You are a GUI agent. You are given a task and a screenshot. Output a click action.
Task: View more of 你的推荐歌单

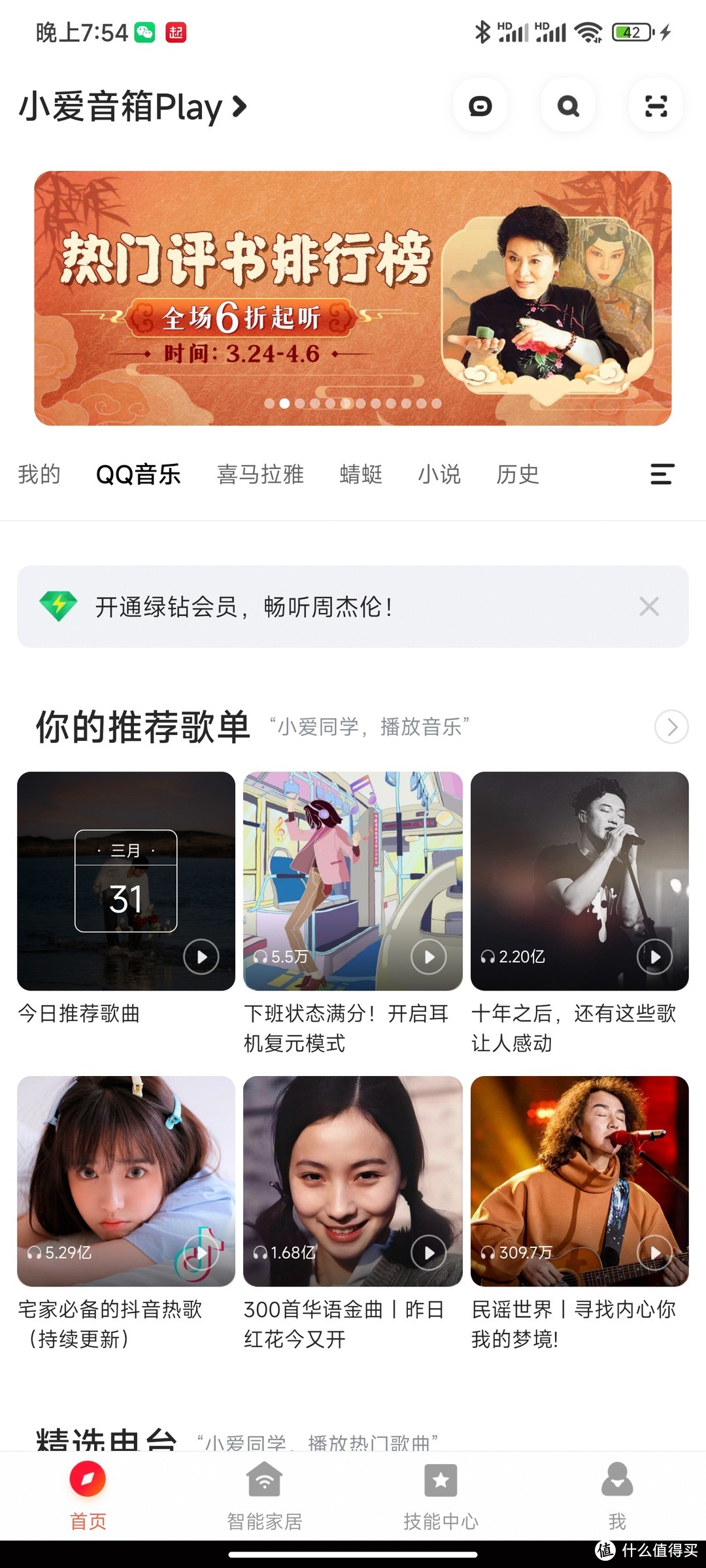[671, 727]
